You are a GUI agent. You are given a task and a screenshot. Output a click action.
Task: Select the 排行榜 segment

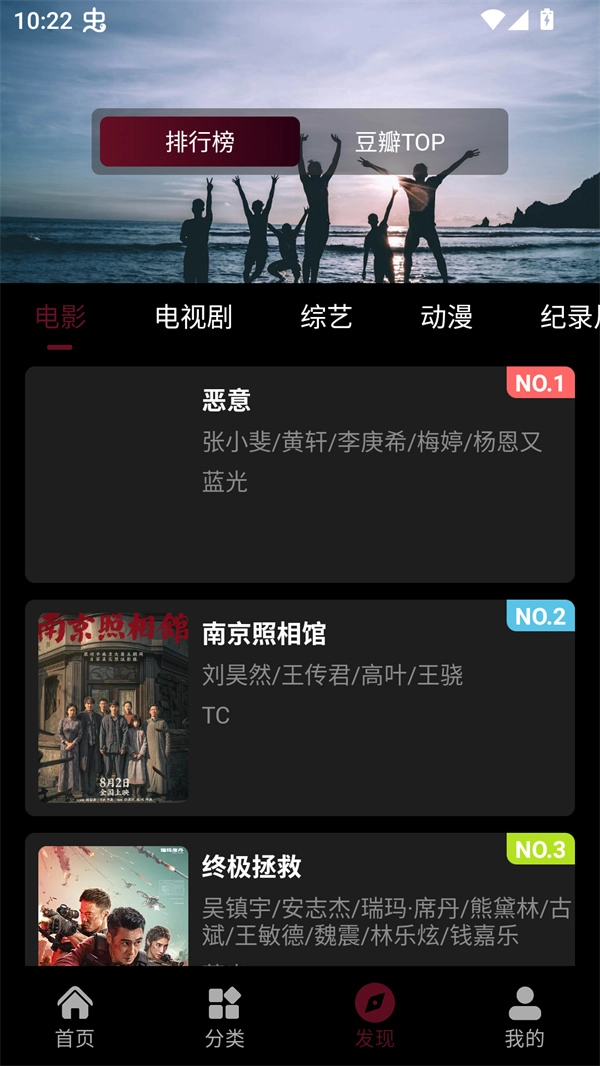coord(200,142)
